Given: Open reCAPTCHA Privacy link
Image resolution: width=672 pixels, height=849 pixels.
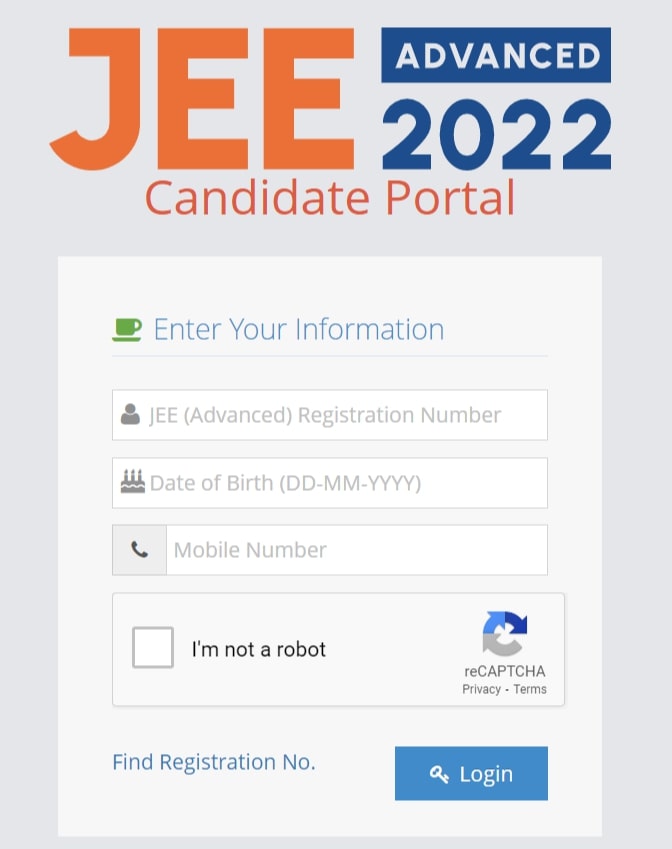Looking at the screenshot, I should coord(481,689).
